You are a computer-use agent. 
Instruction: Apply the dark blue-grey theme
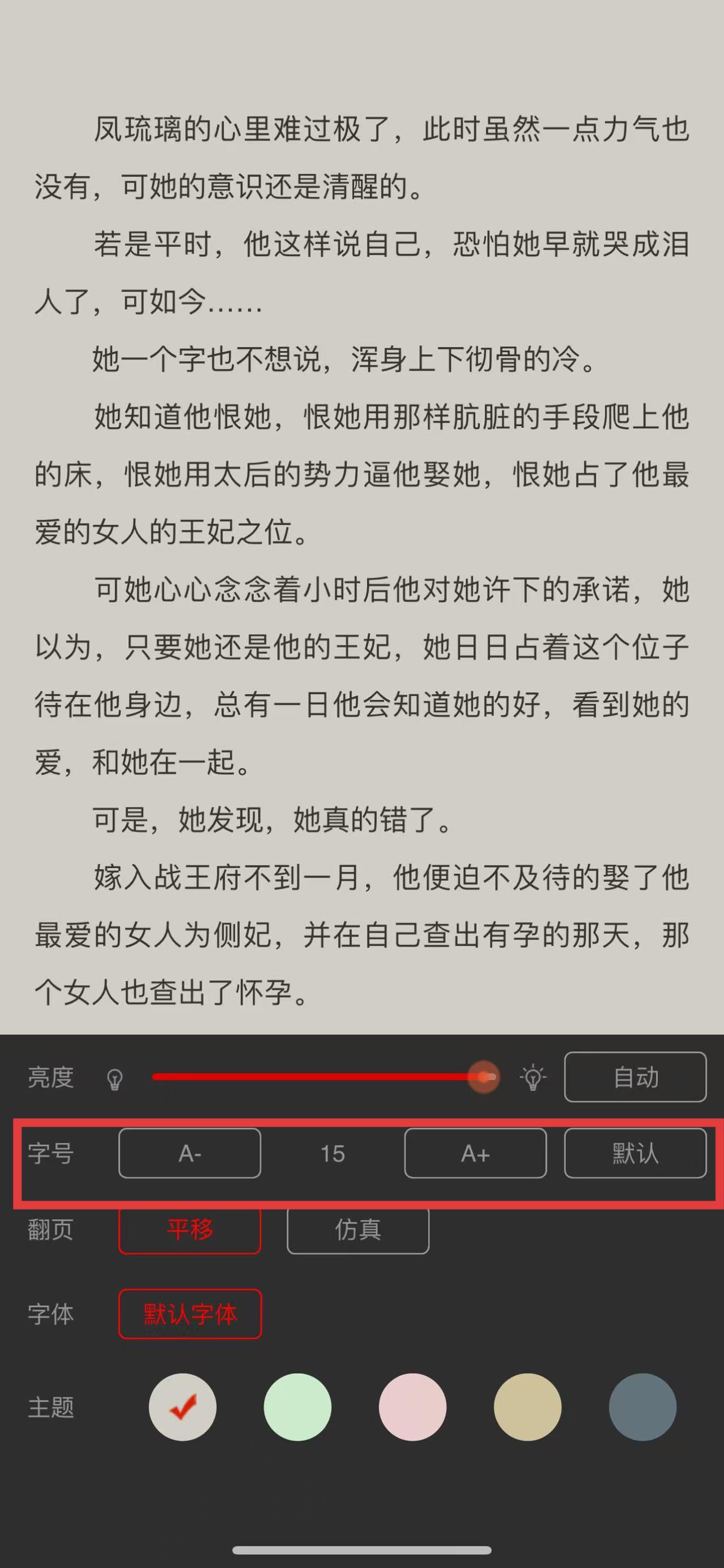coord(643,1407)
